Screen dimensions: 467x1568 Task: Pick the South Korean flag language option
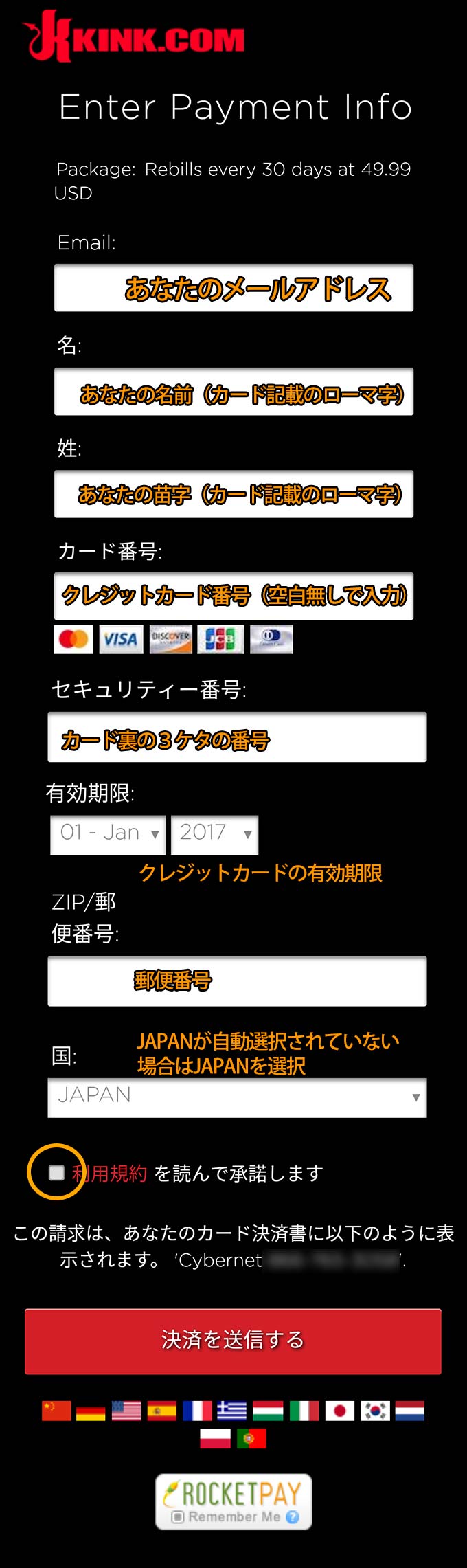click(375, 1411)
